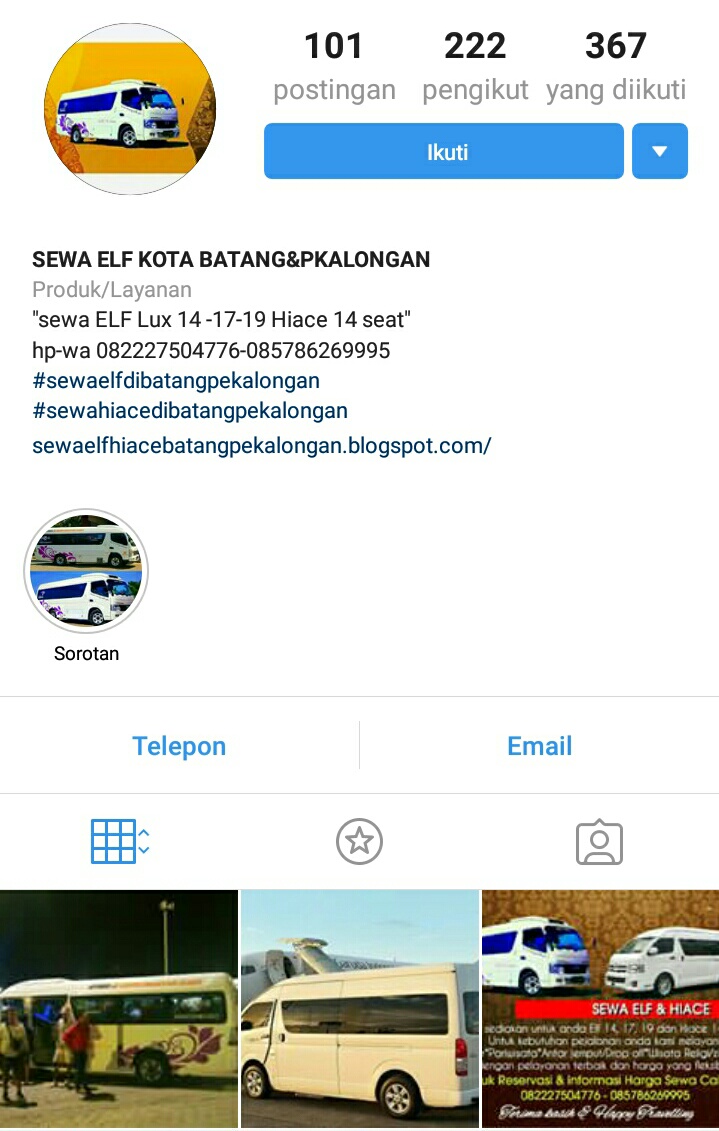Open the night bus photo post
Viewport: 719px width, 1131px height.
(x=119, y=1010)
